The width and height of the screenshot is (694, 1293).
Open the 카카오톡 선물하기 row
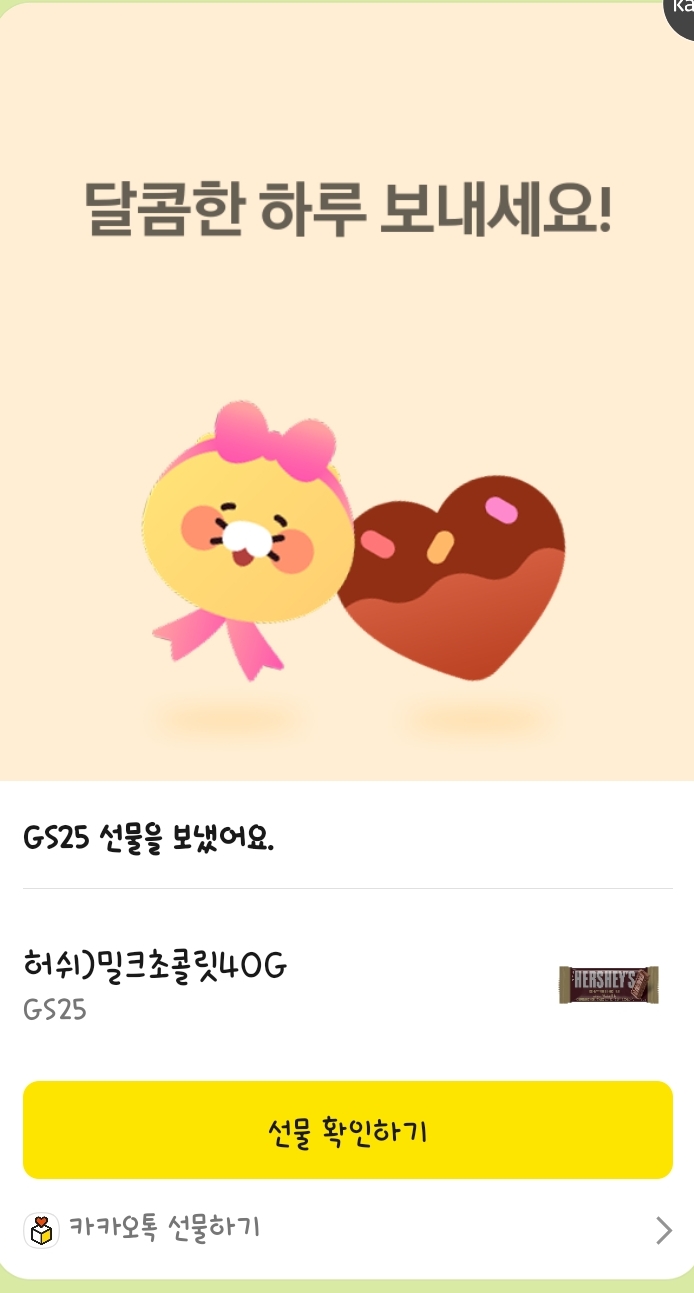point(347,1229)
